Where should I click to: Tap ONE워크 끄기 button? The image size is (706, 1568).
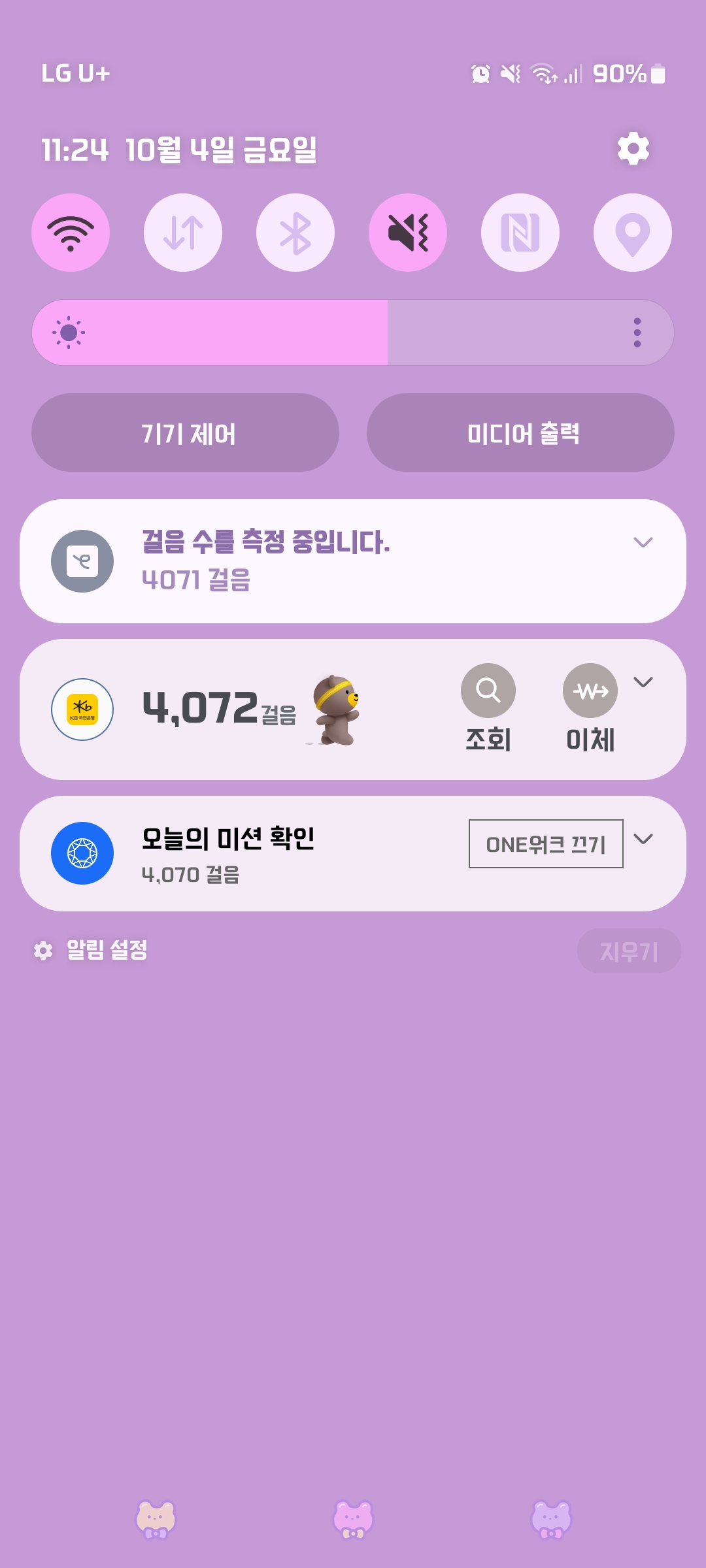point(546,844)
